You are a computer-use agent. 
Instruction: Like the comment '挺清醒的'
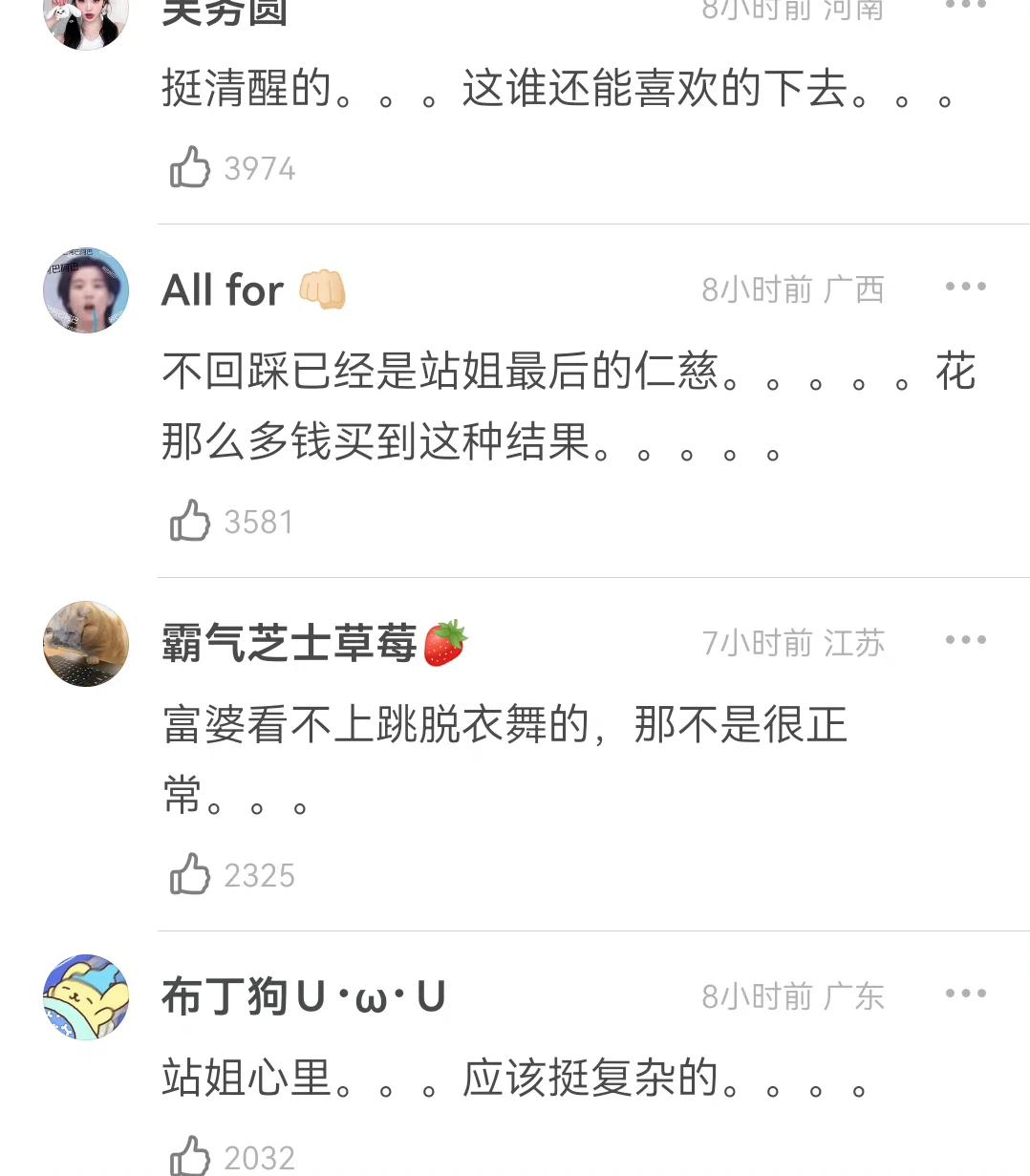coord(190,168)
